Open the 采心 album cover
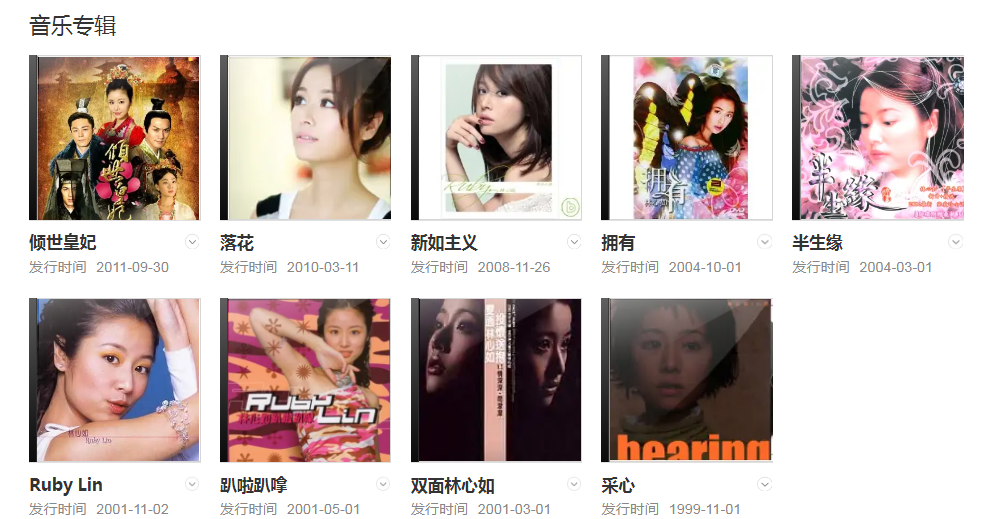The height and width of the screenshot is (519, 998). [687, 380]
